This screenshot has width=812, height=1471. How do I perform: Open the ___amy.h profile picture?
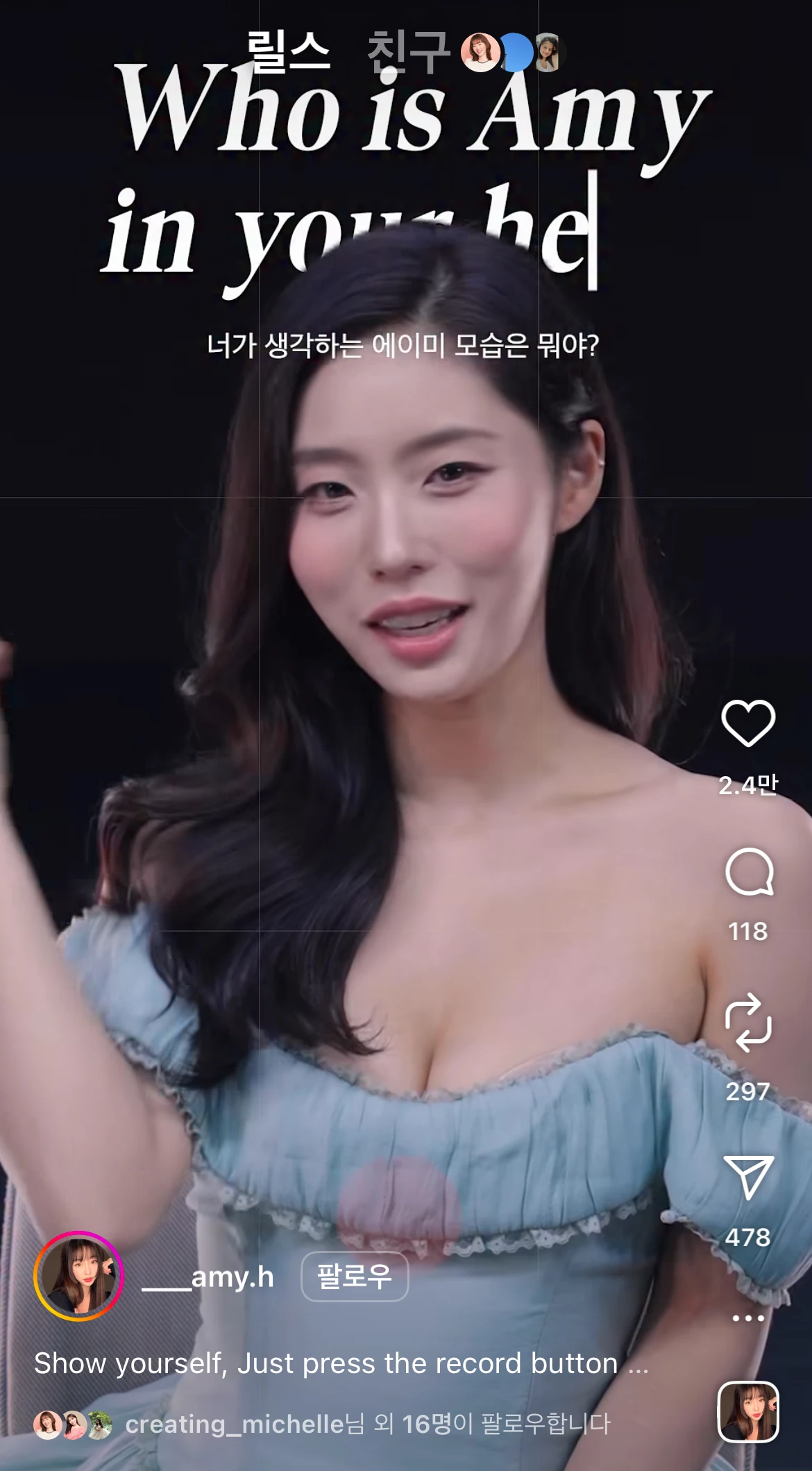click(78, 1276)
